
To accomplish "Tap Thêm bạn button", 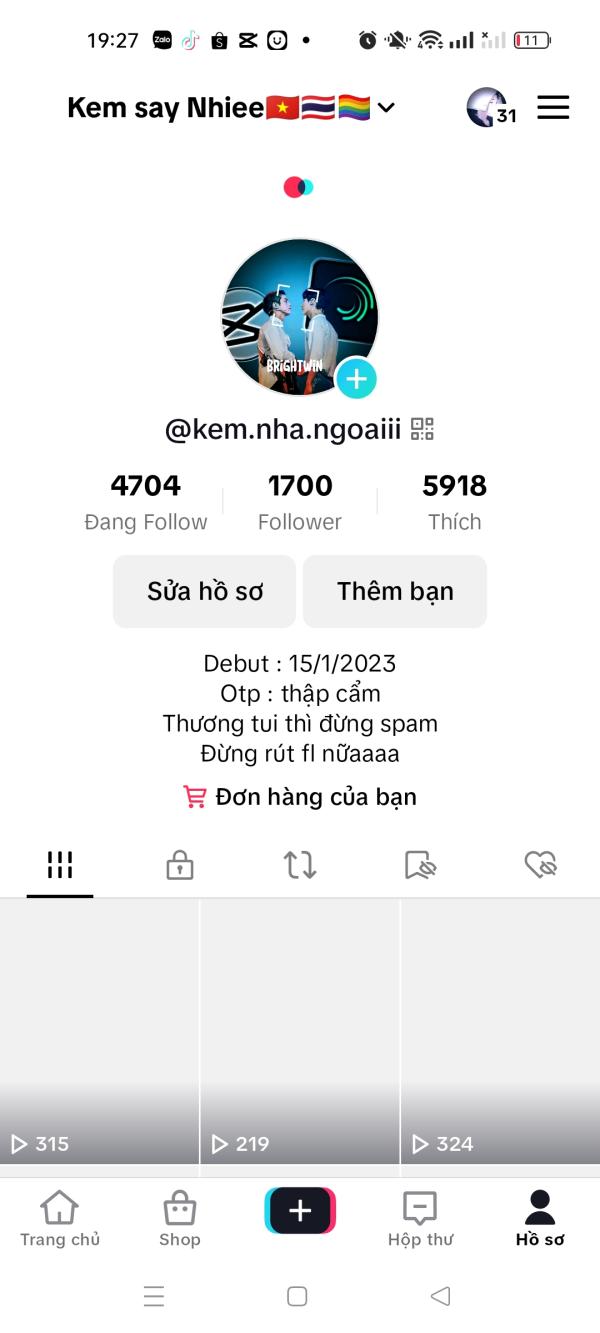I will 395,591.
